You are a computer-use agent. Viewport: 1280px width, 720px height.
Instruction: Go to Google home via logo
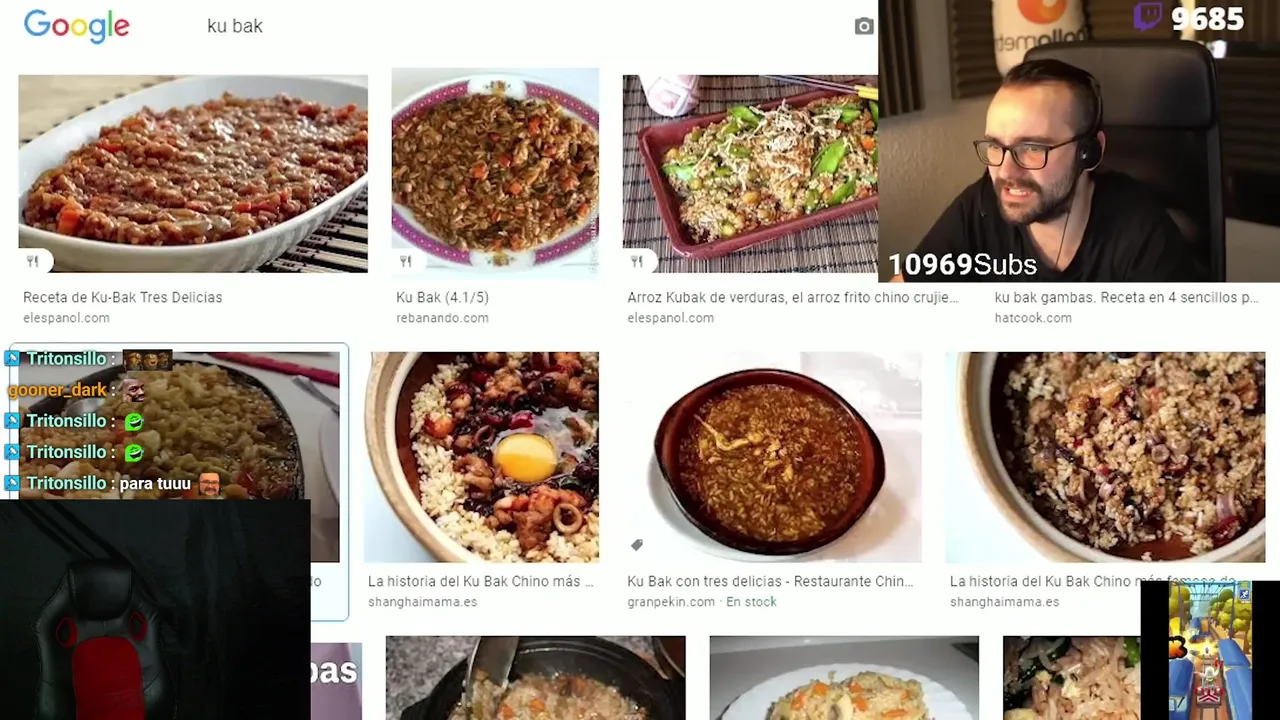(x=77, y=26)
